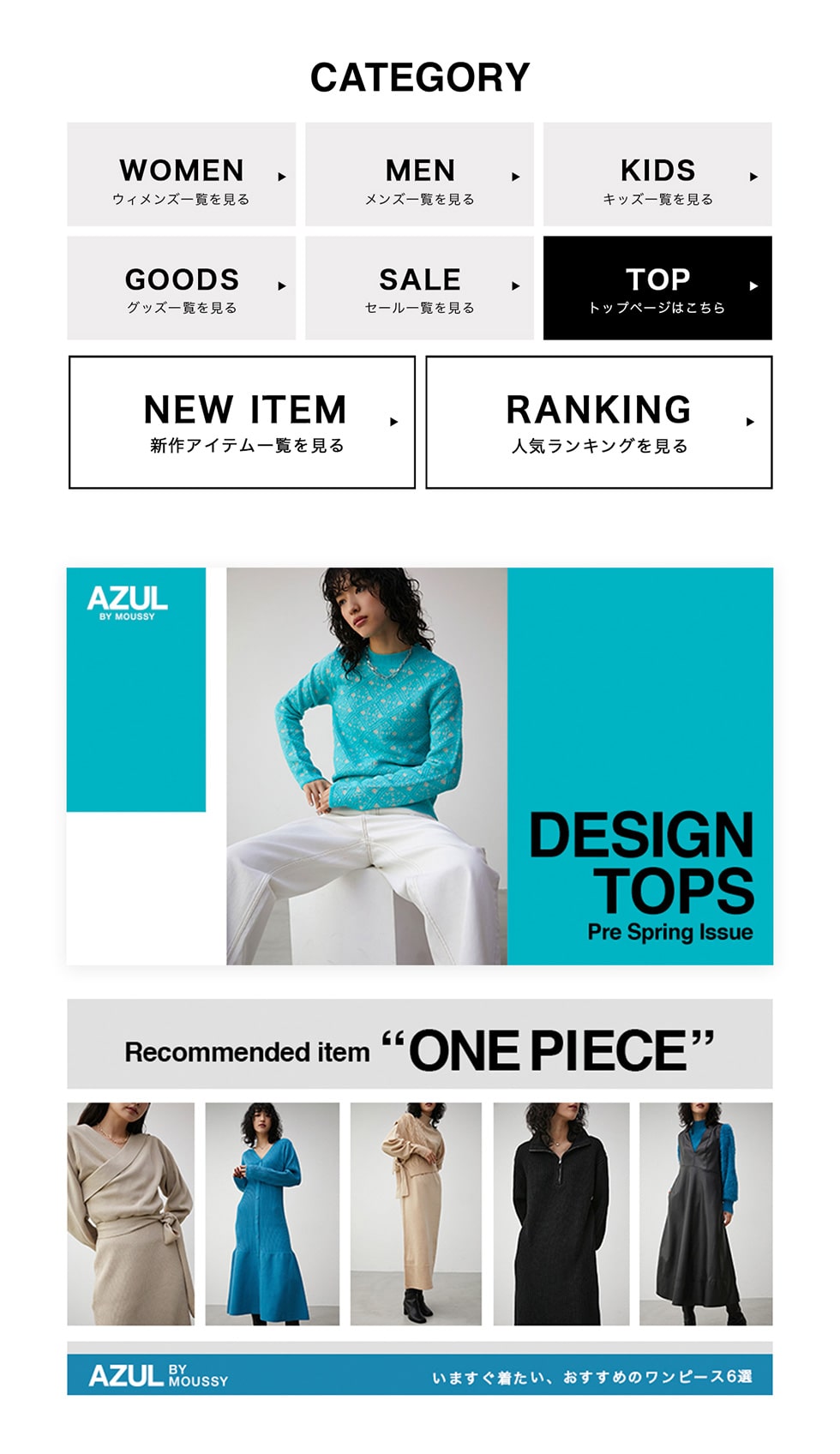This screenshot has height=1454, width=840.
Task: Open the Design Tops Pre Spring banner
Action: 419,766
